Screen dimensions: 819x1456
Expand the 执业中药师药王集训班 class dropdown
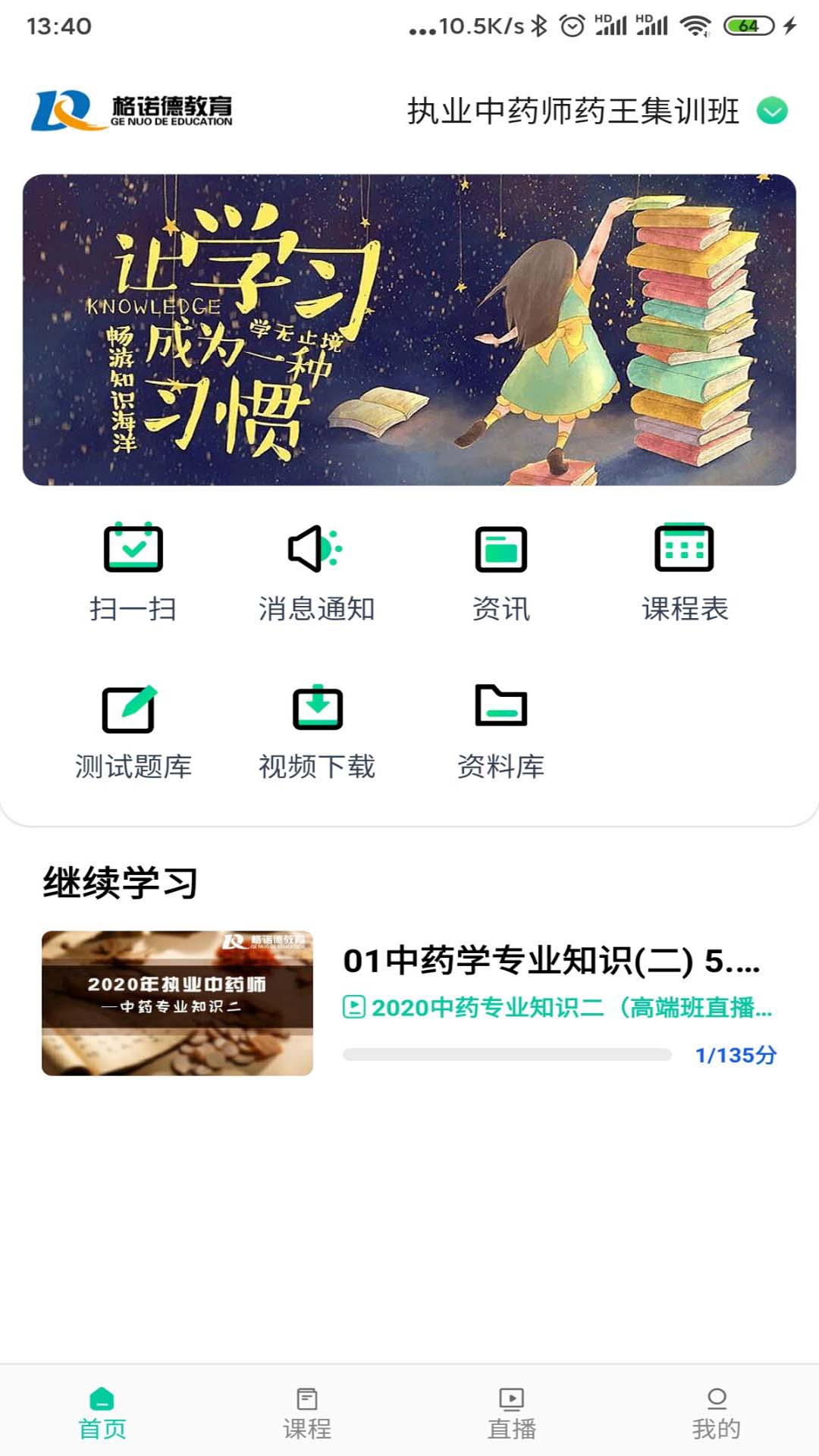click(772, 111)
